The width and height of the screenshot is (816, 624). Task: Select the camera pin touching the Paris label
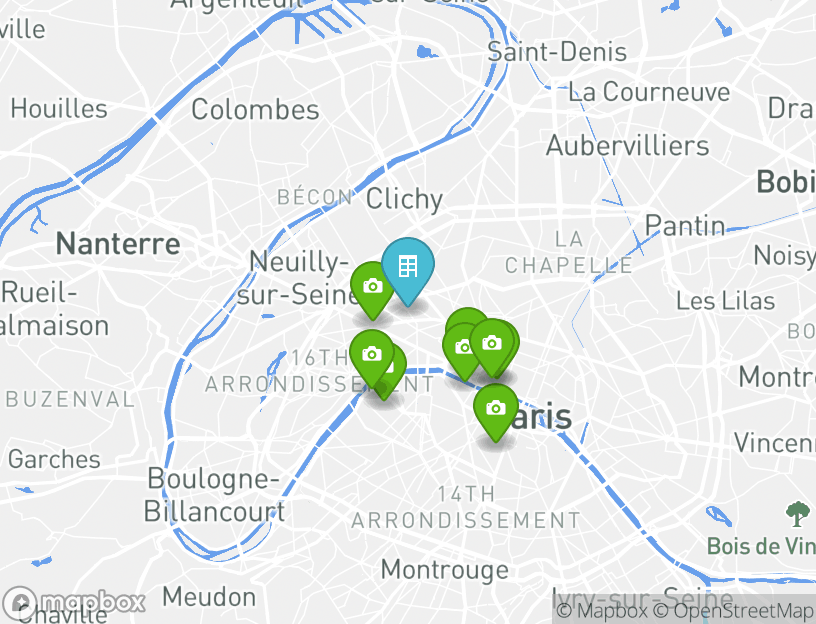[x=495, y=408]
